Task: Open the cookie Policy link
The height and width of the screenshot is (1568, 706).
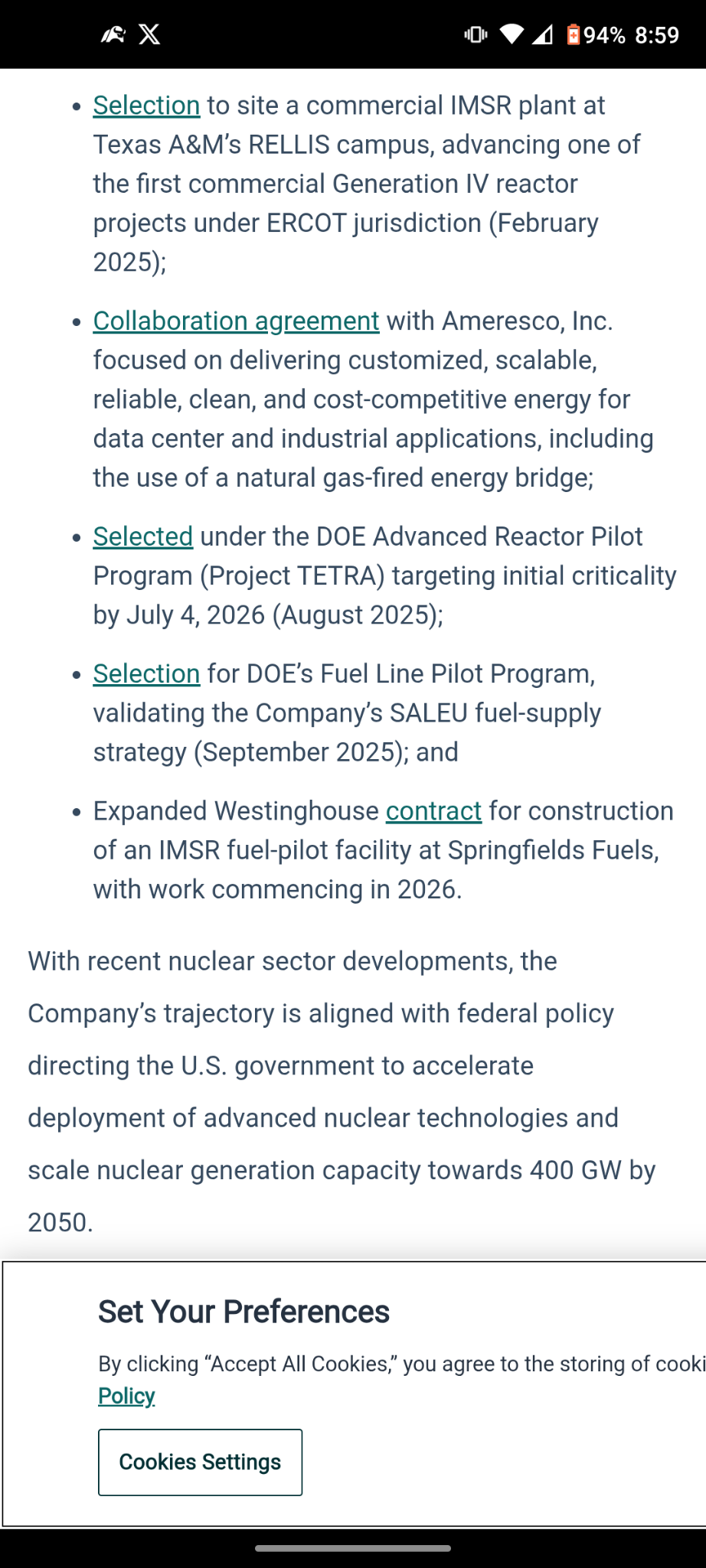Action: pyautogui.click(x=126, y=1396)
